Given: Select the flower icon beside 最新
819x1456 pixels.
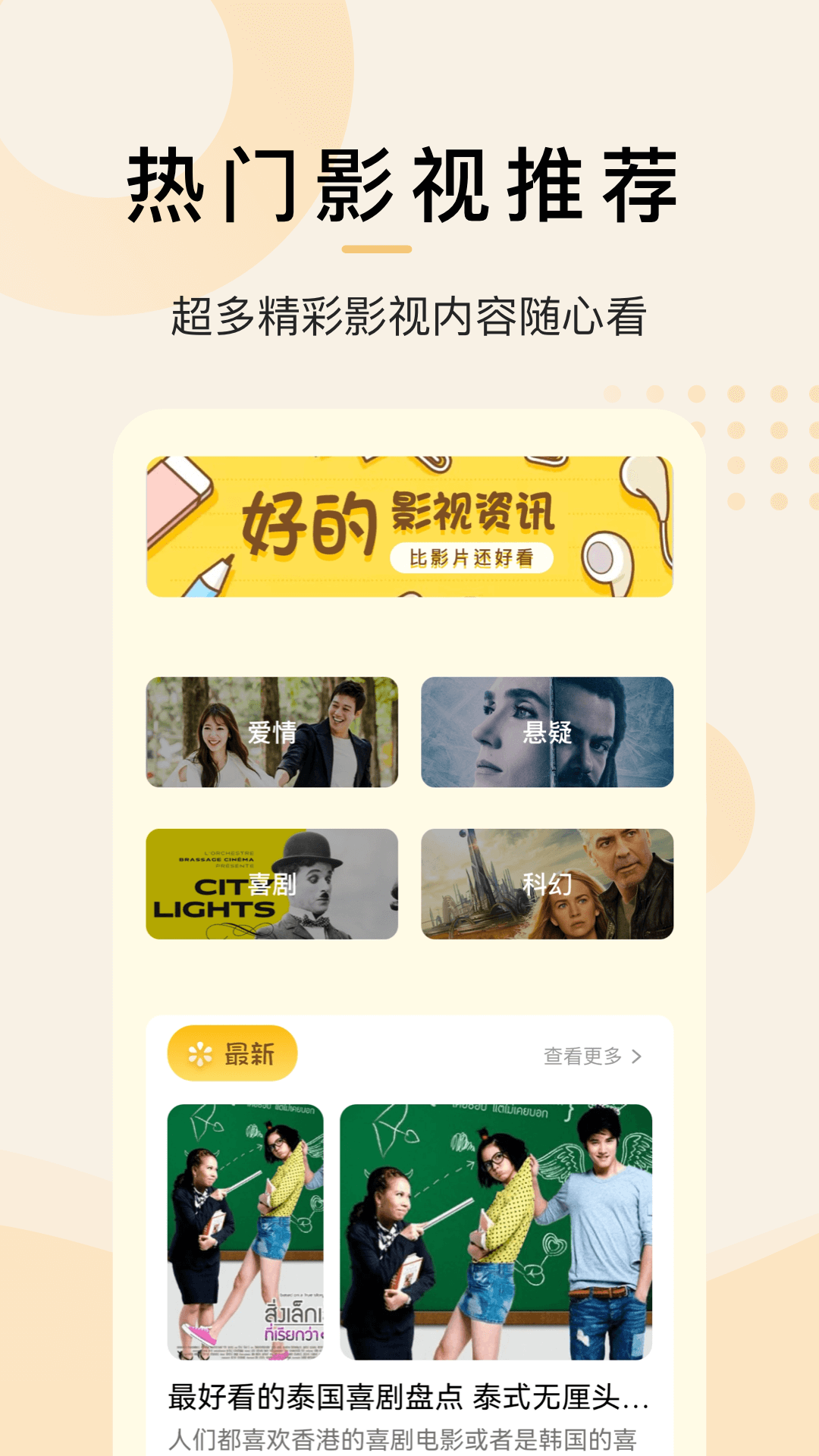Looking at the screenshot, I should 199,1052.
